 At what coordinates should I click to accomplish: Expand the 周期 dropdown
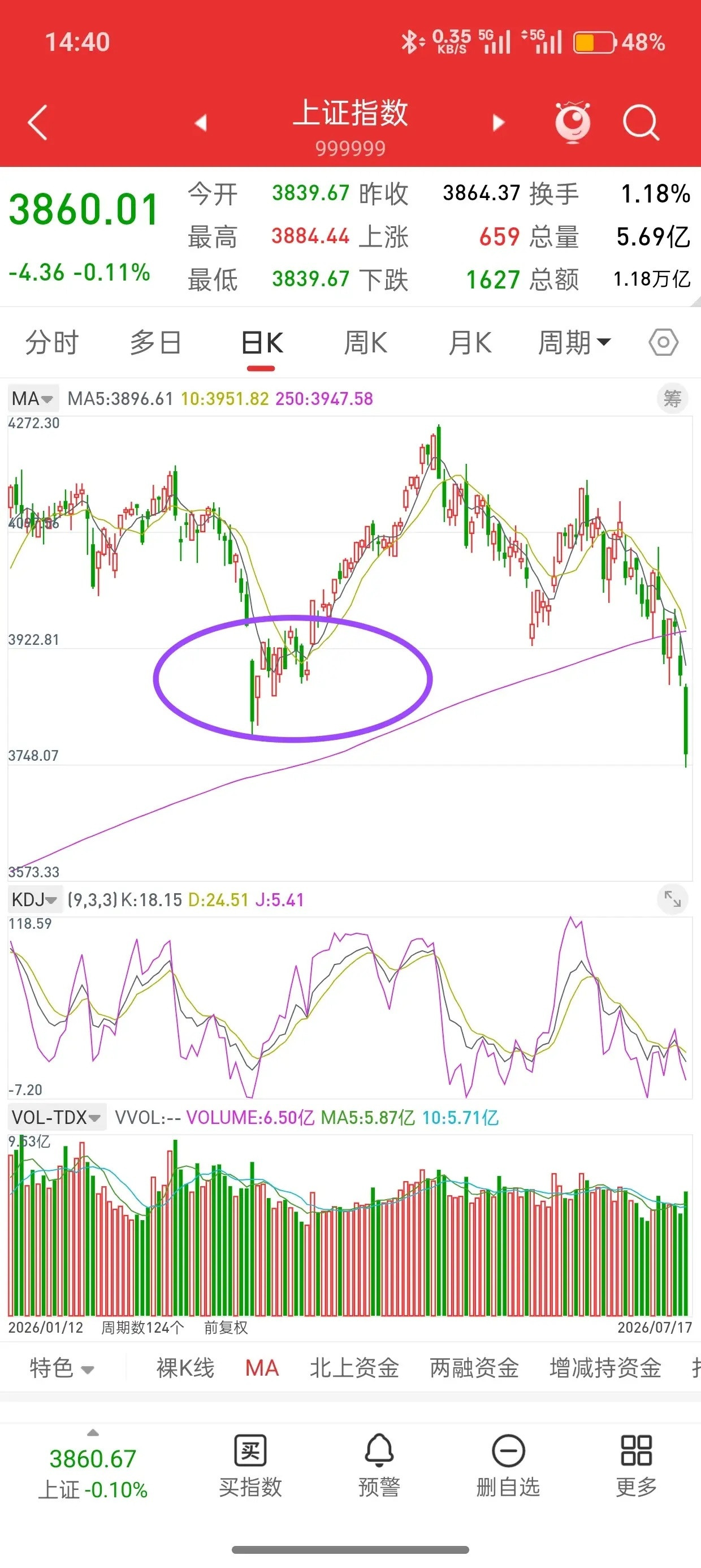pyautogui.click(x=574, y=342)
